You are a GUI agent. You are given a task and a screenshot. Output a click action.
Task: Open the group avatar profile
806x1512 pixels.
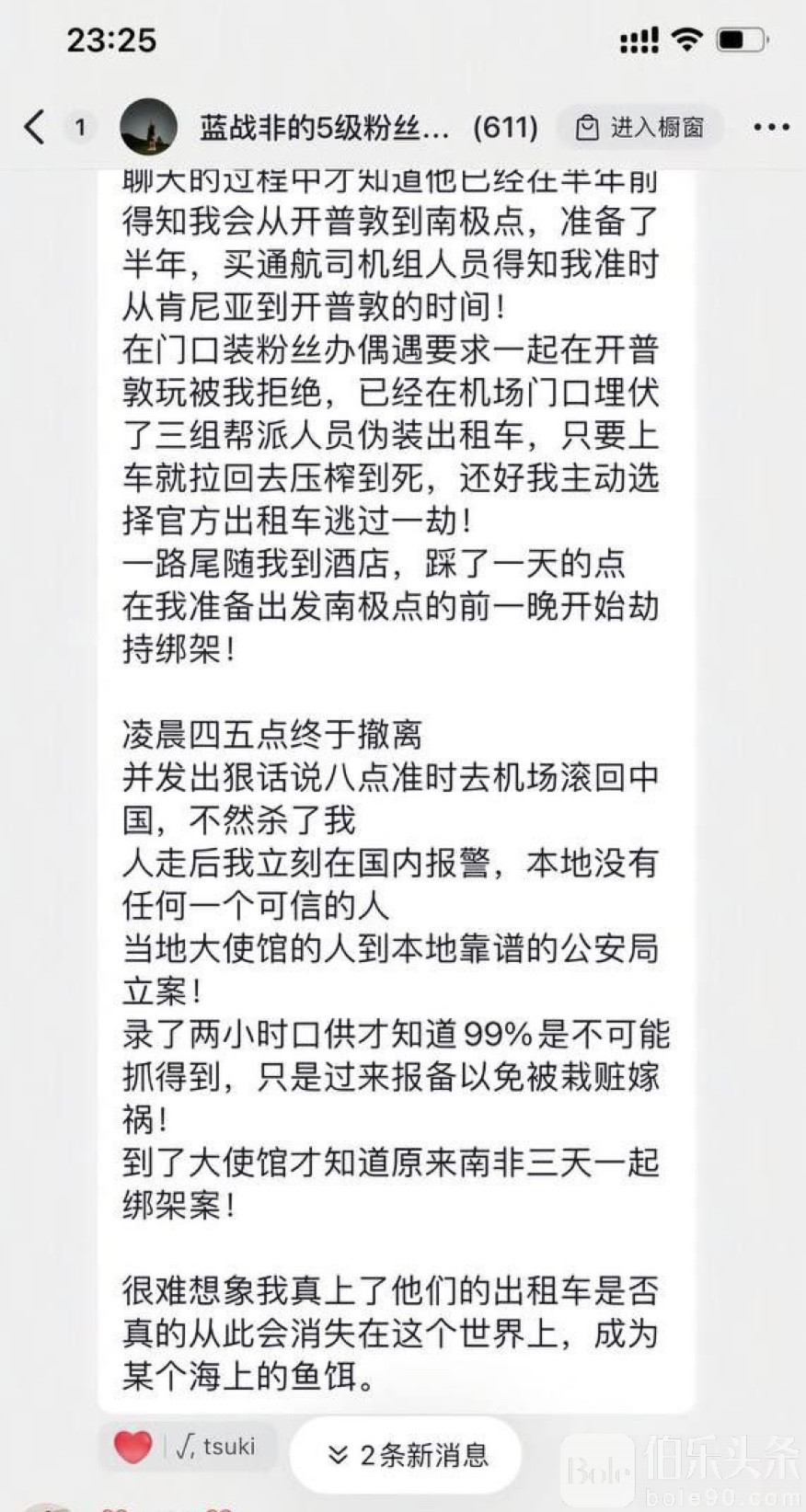pos(148,127)
